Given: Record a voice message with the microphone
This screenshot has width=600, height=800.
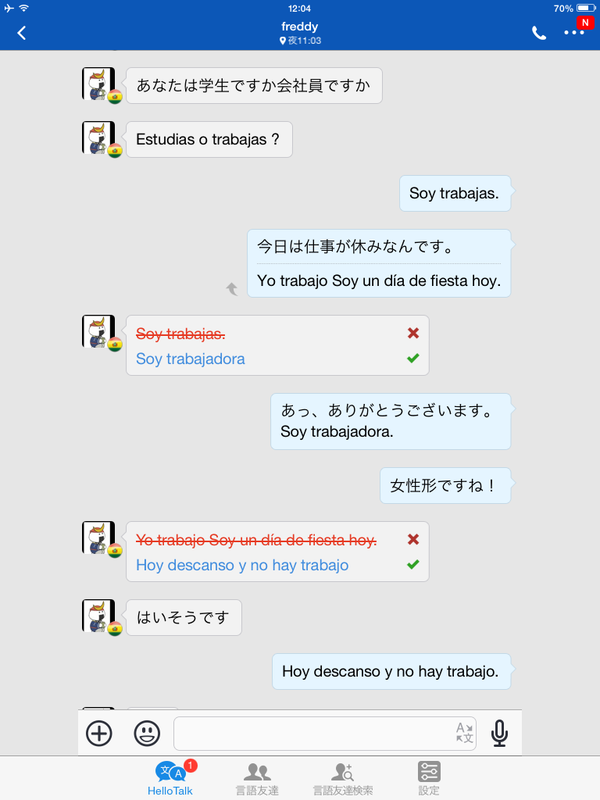Looking at the screenshot, I should (500, 733).
